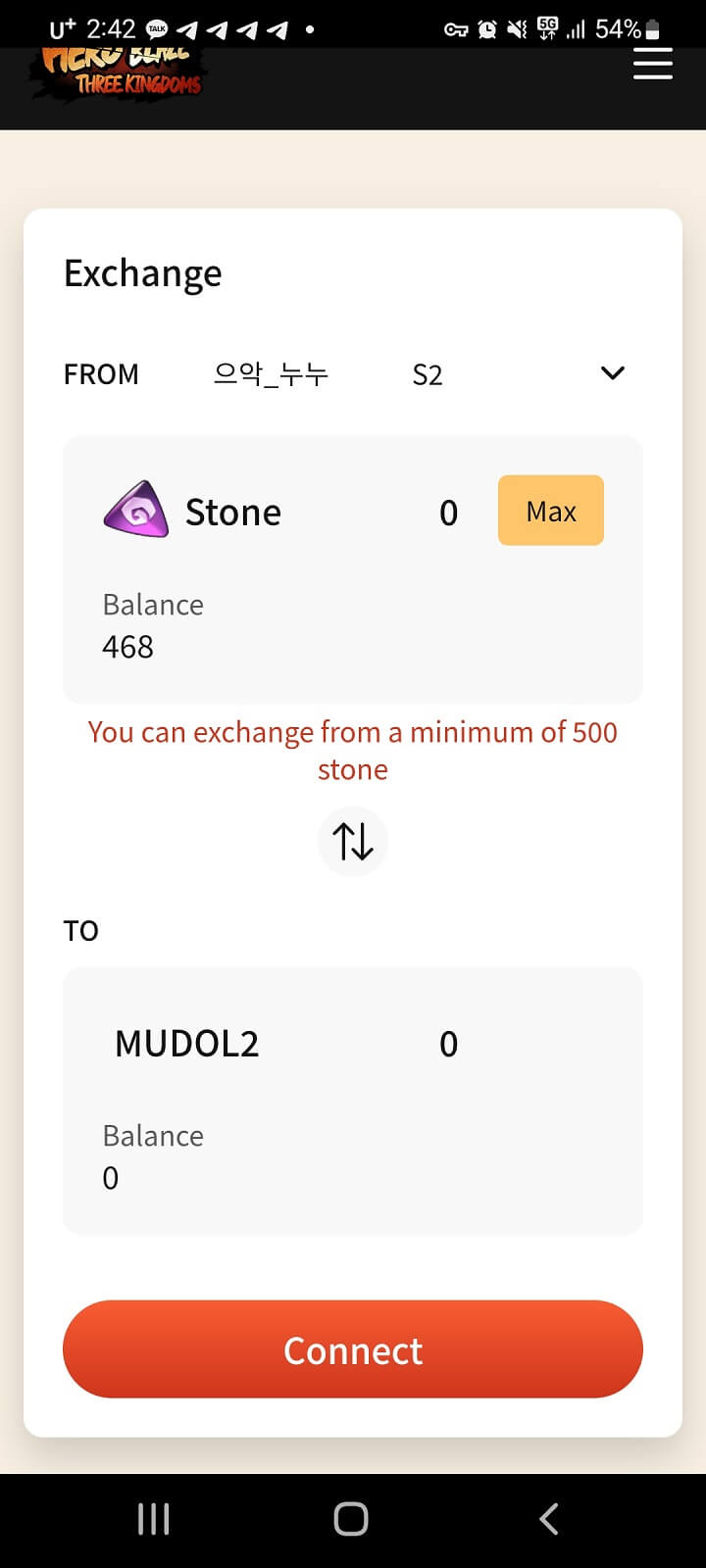The image size is (706, 1568).
Task: Tap the Recents button in navigation bar
Action: [153, 1519]
